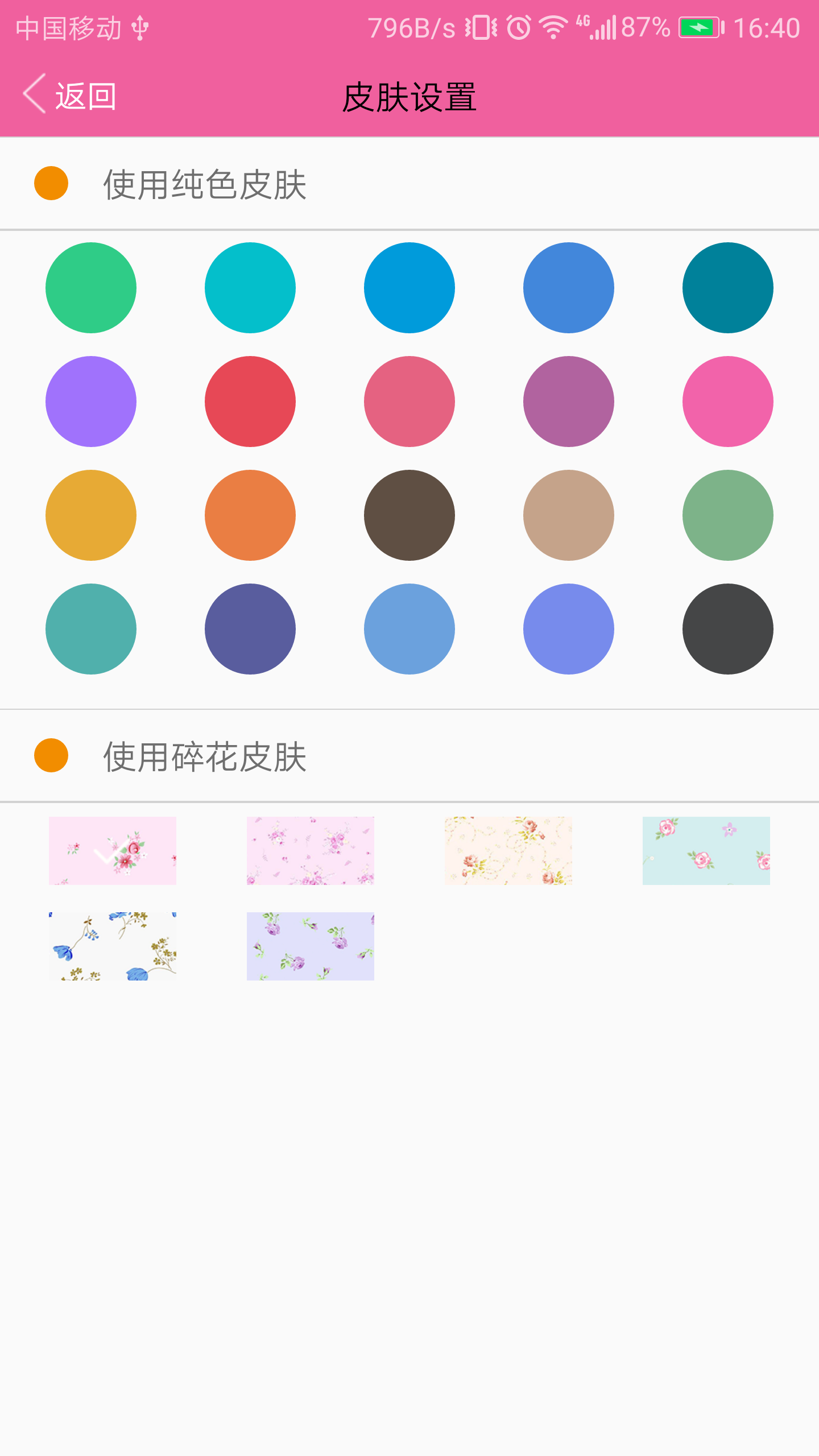Pick the hot pink color swatch

point(728,402)
